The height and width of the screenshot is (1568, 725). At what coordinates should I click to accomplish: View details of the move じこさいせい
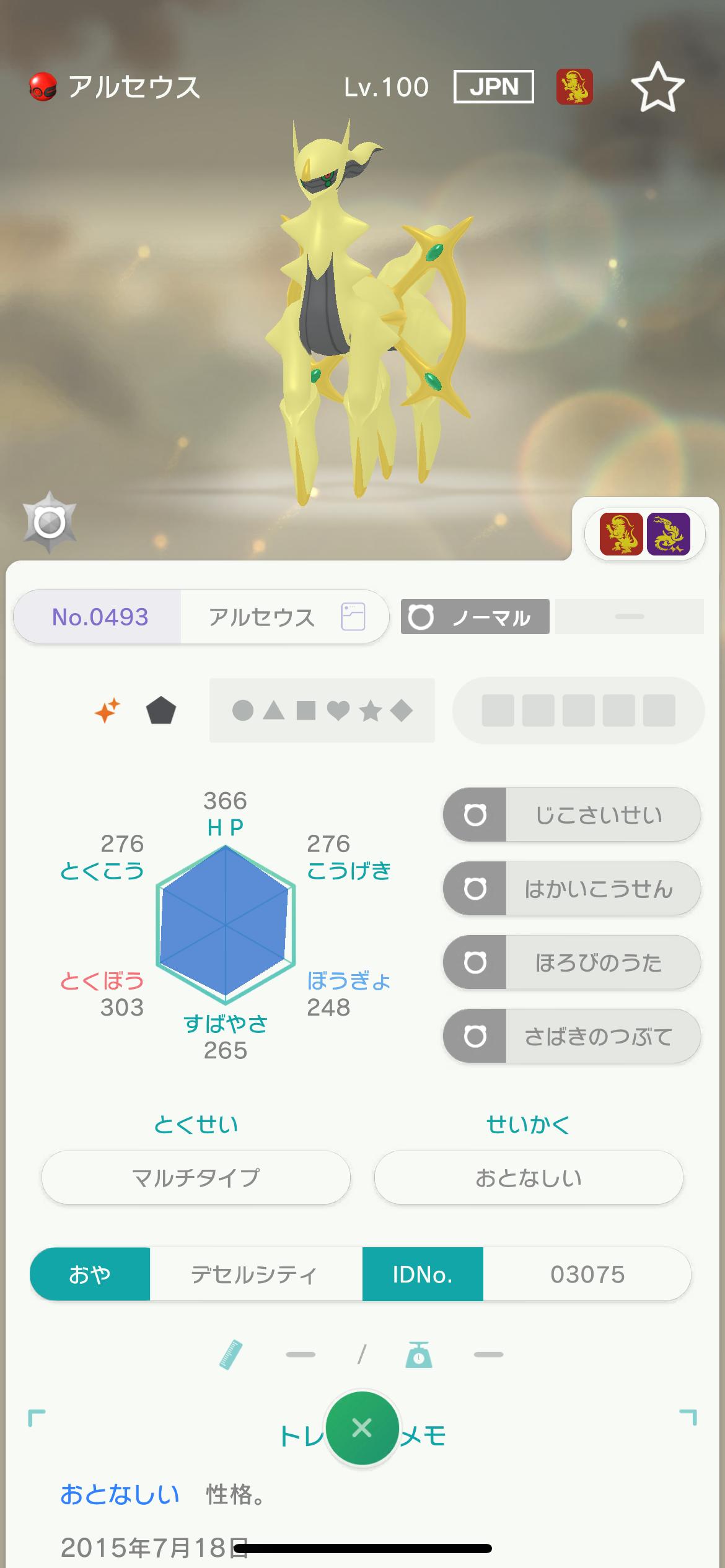[571, 814]
